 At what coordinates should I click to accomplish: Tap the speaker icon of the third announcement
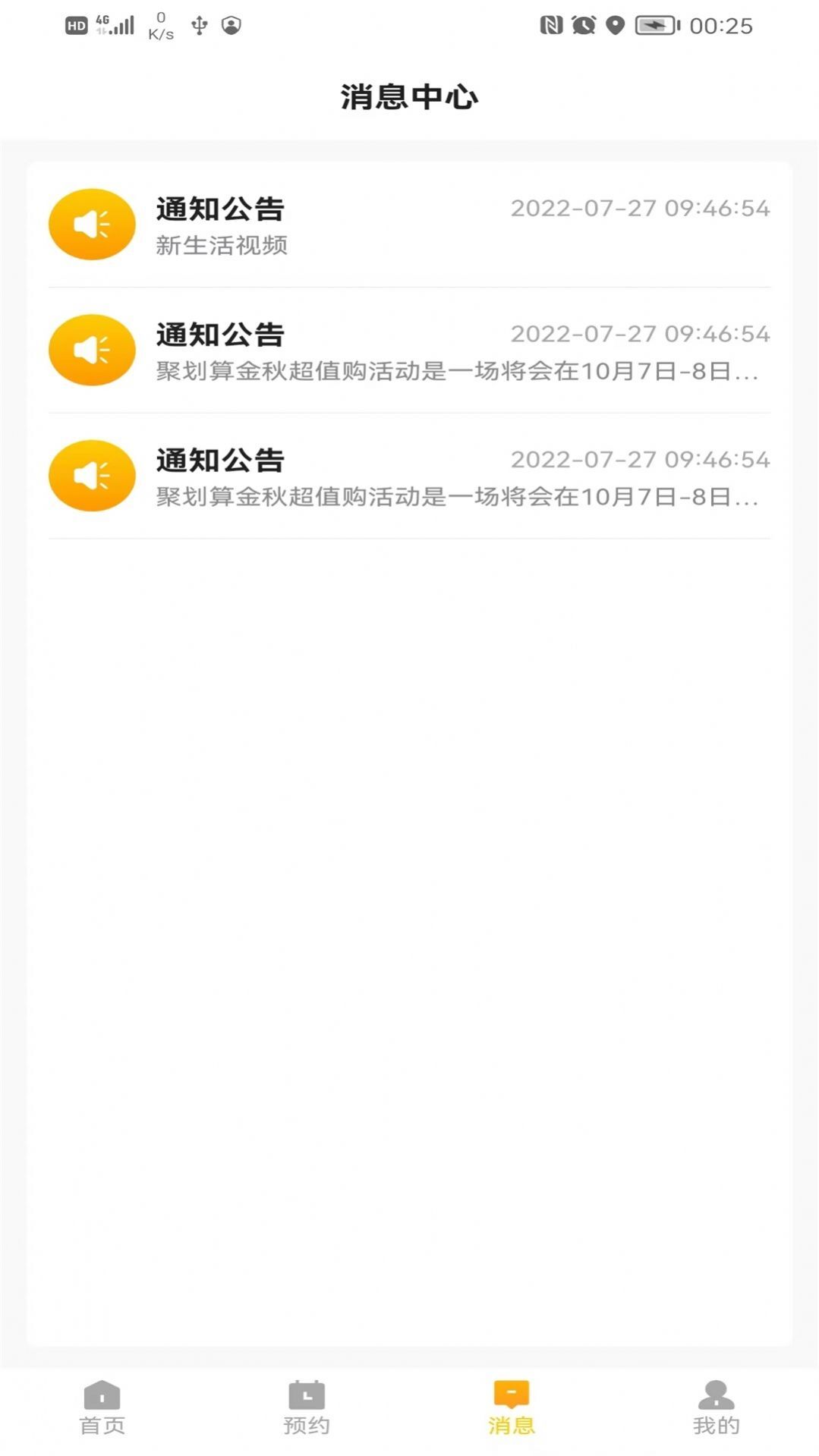[x=91, y=475]
